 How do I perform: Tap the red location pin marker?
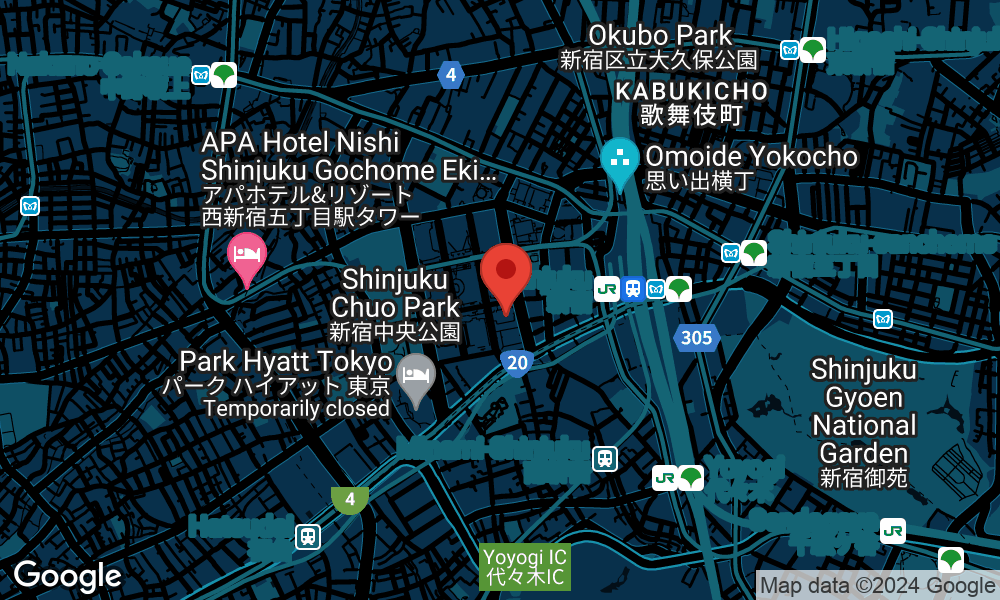[506, 272]
